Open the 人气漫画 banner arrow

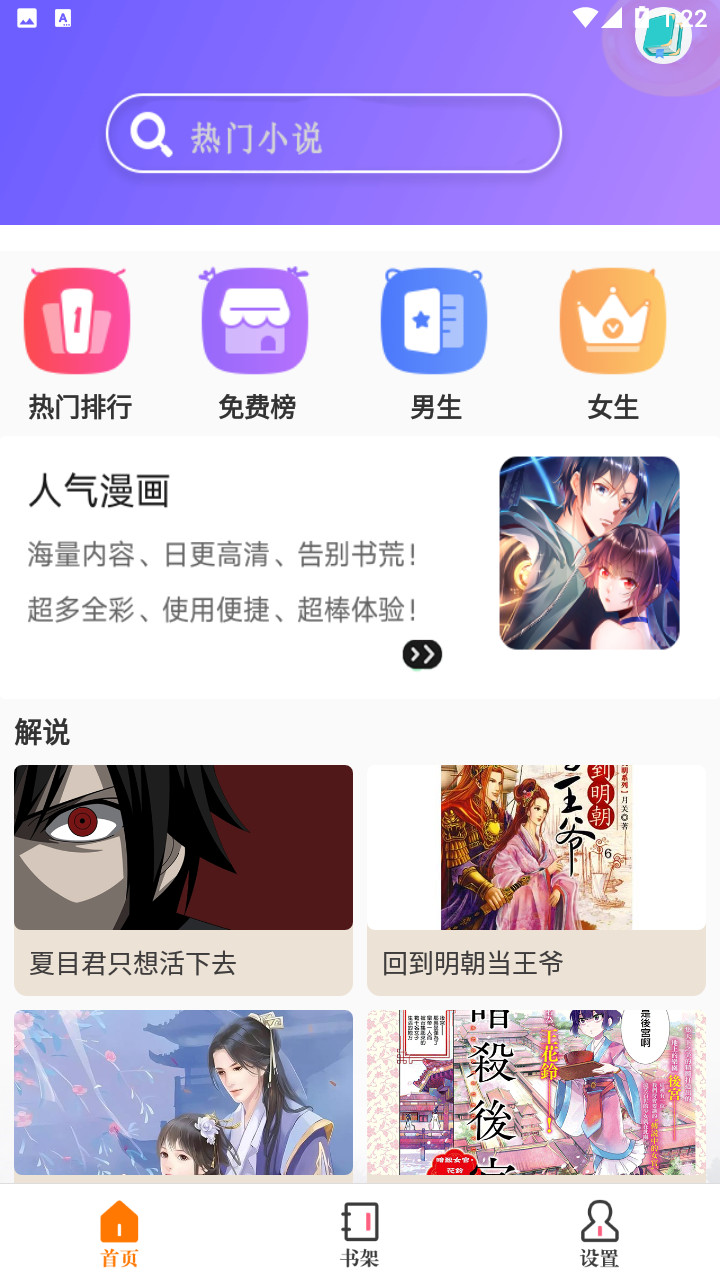[422, 654]
